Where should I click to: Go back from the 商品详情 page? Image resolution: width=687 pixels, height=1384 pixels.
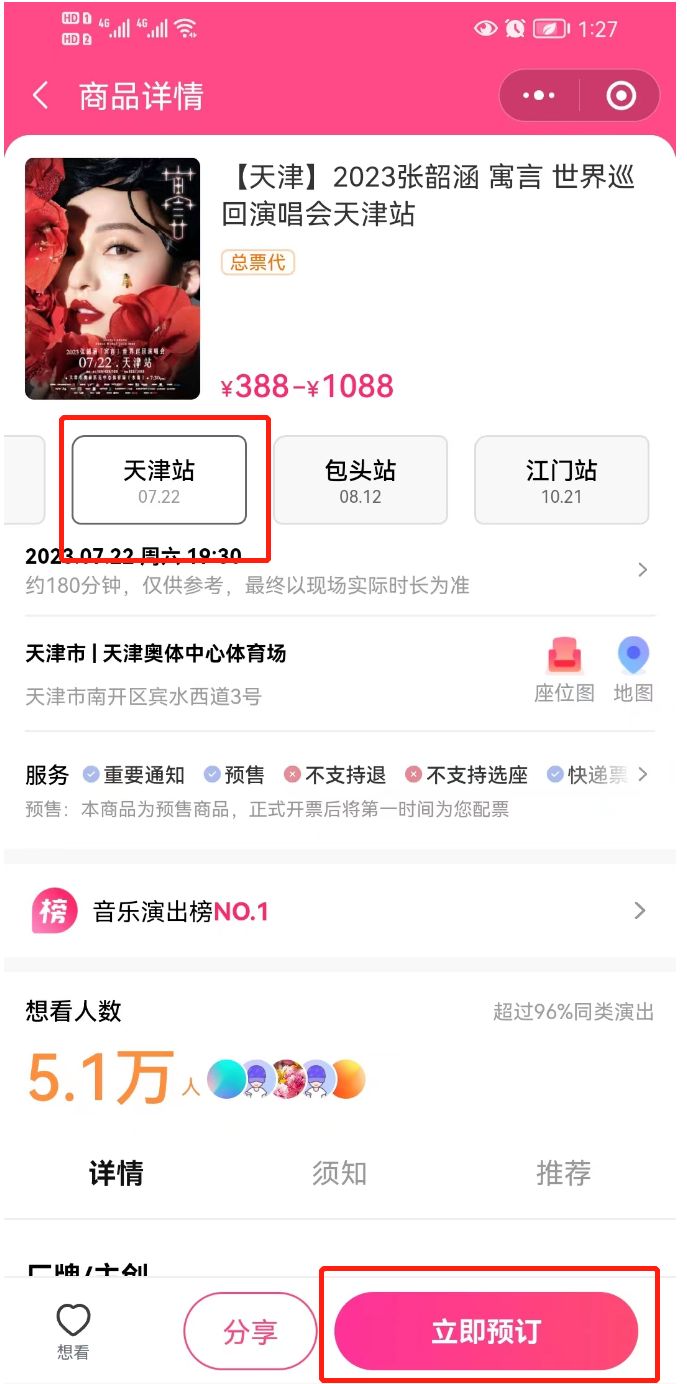[40, 96]
